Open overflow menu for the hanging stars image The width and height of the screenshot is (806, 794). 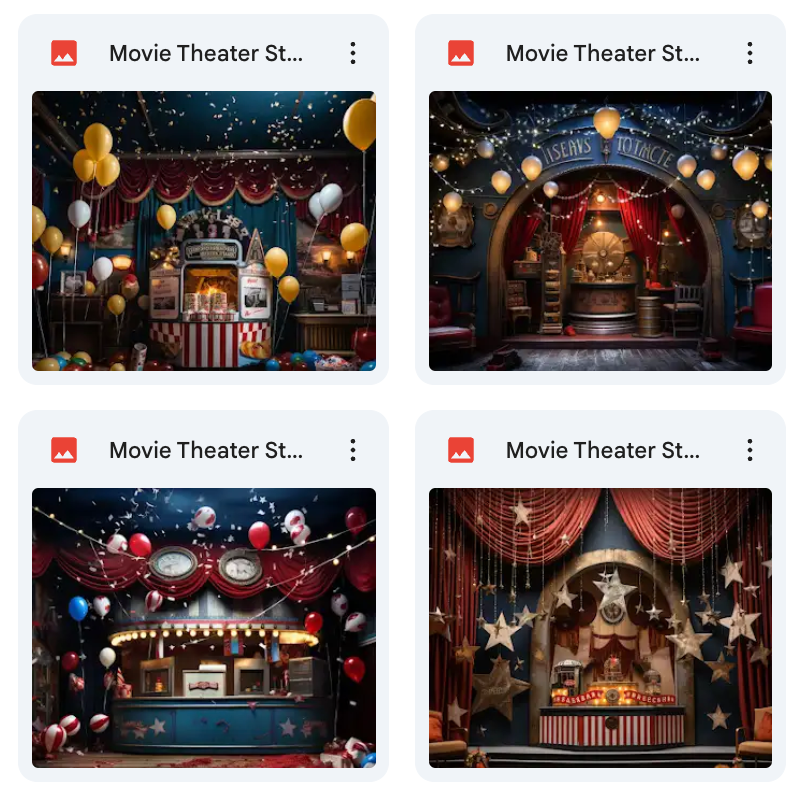point(750,450)
